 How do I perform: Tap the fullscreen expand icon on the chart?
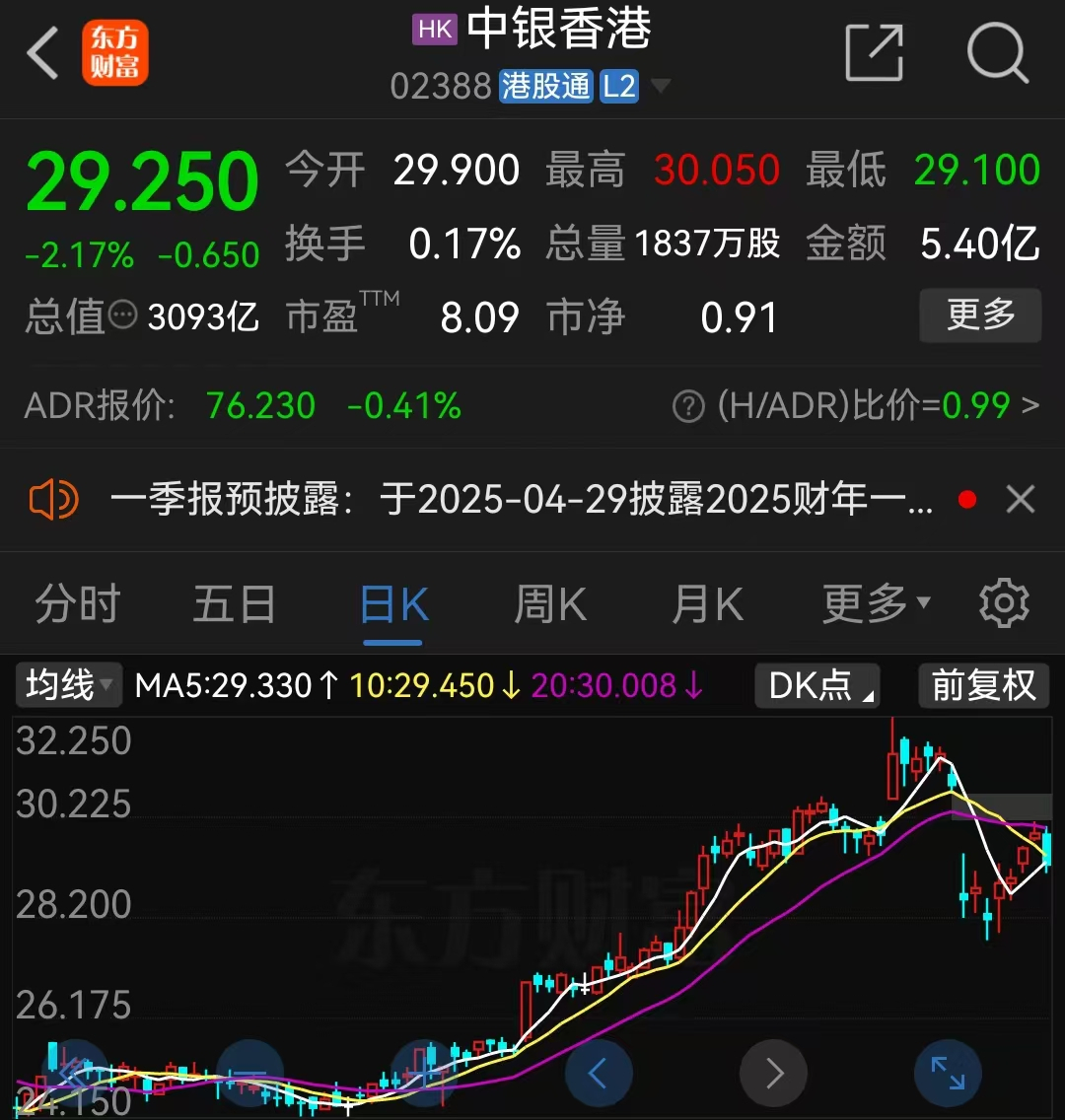[948, 1073]
